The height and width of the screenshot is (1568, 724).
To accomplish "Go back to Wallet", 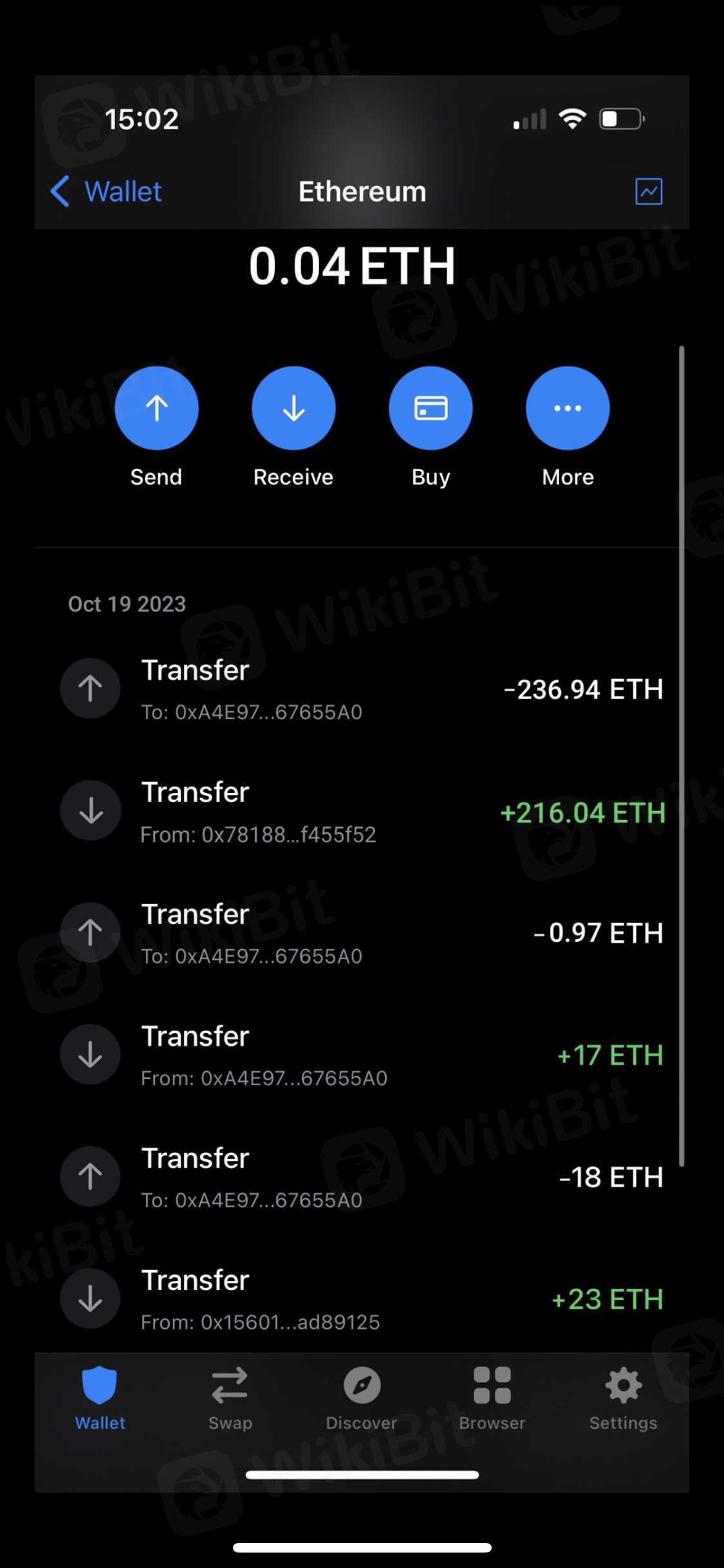I will pyautogui.click(x=106, y=191).
